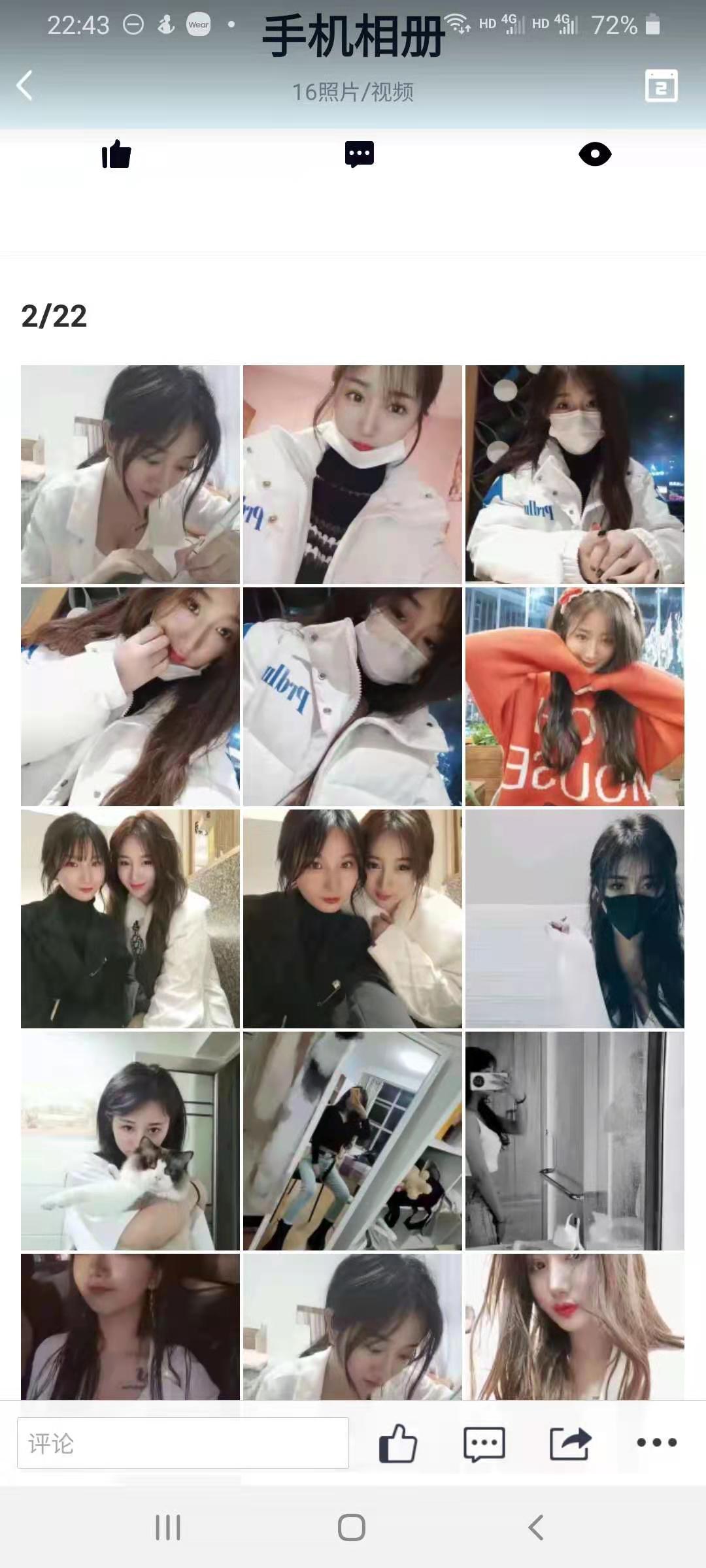Tap the 评论 comment input field
Viewport: 706px width, 1568px height.
(183, 1443)
